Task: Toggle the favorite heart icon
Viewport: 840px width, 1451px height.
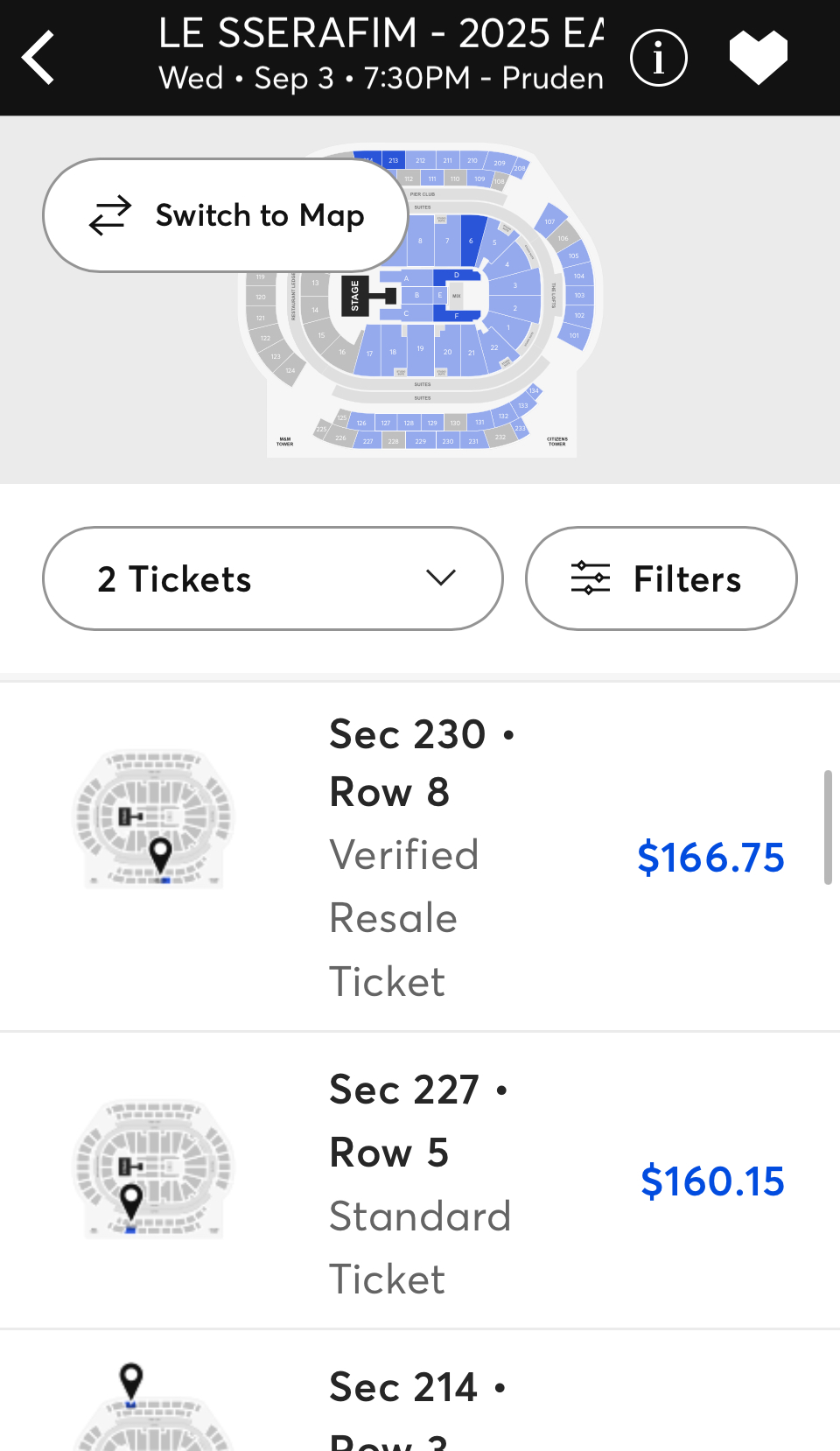Action: point(759,58)
